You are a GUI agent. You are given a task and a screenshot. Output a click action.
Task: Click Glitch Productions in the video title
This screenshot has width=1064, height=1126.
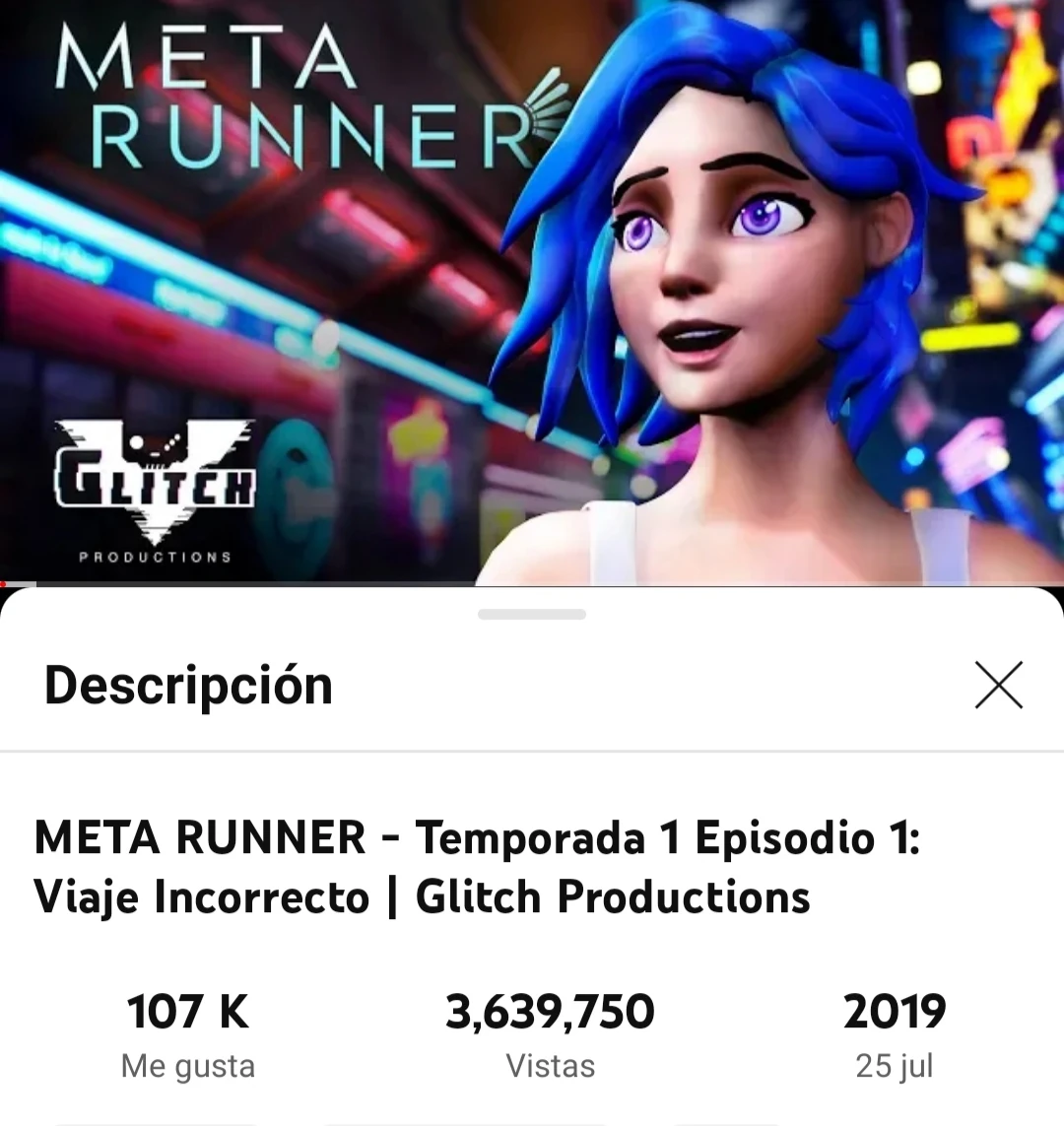611,897
